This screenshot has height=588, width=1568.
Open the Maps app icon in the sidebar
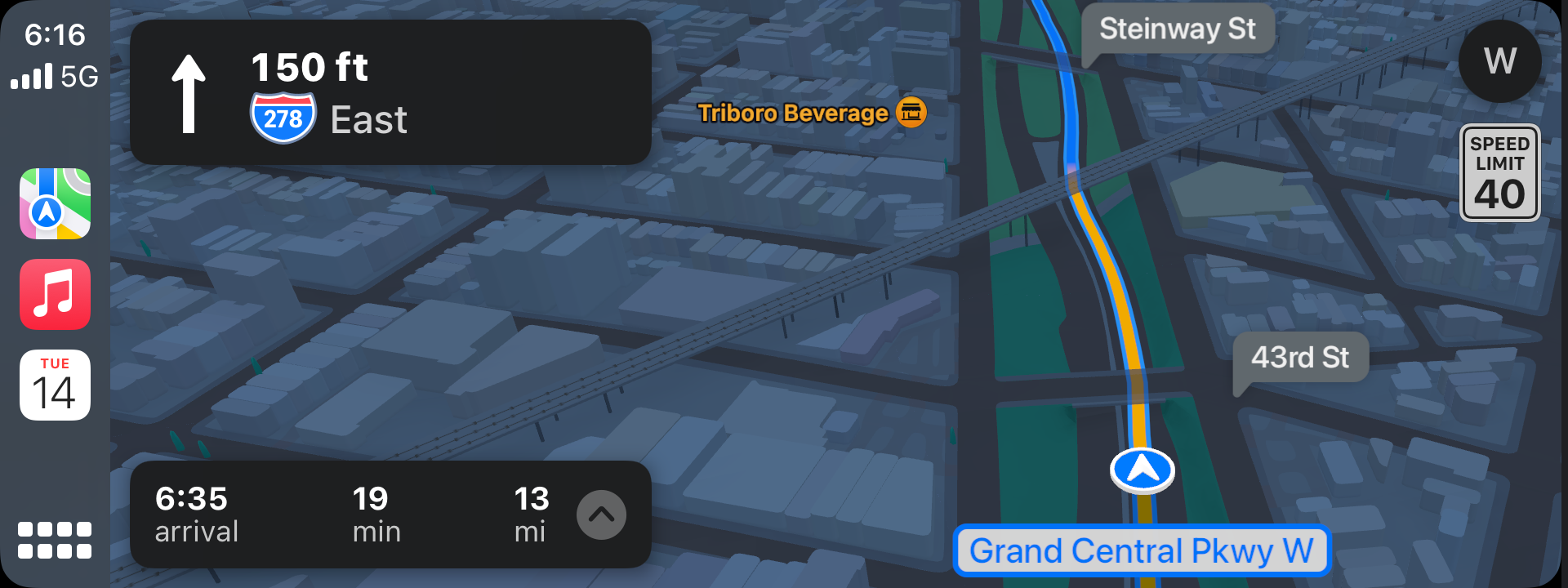55,204
